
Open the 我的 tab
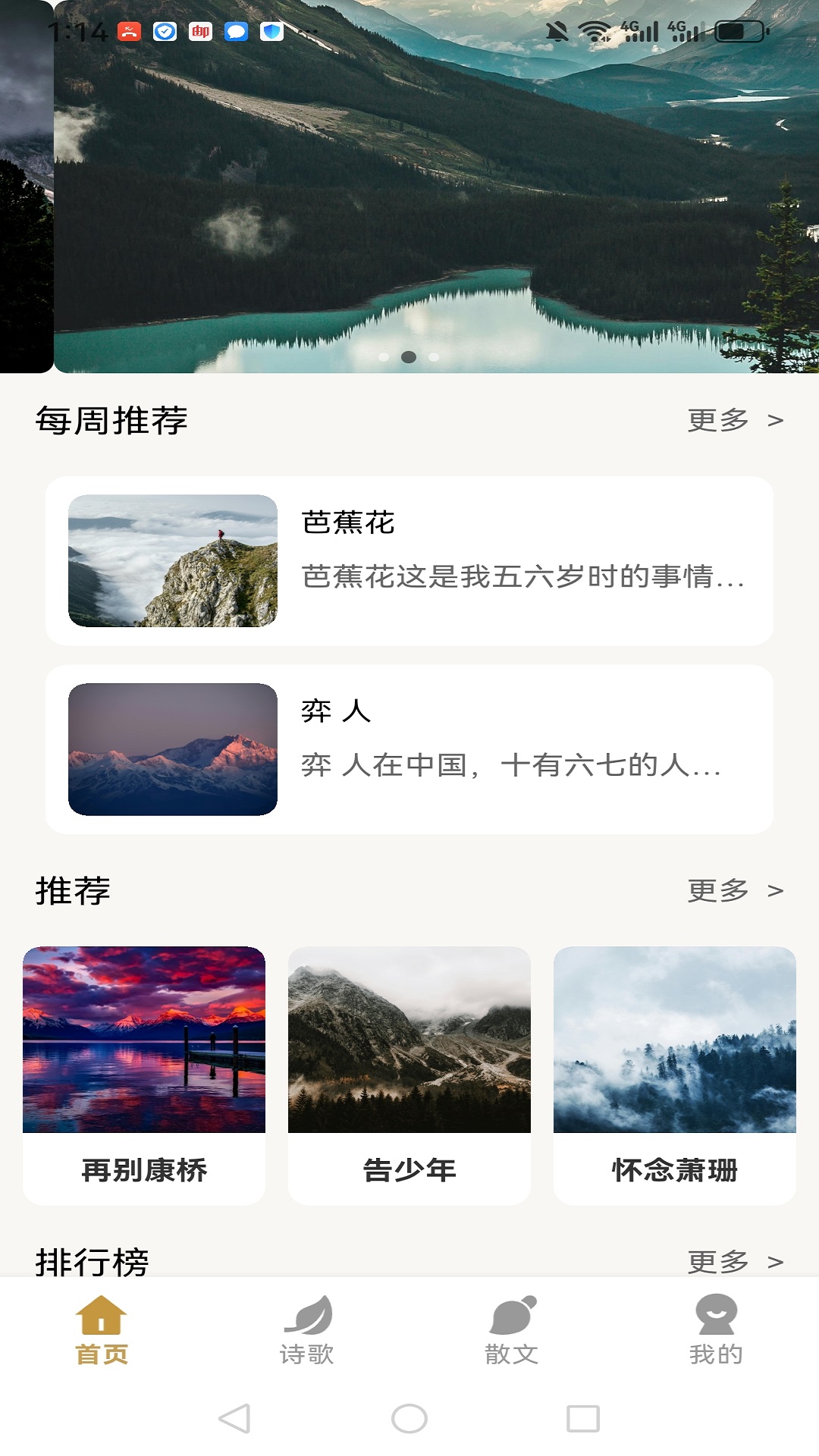pyautogui.click(x=716, y=1329)
